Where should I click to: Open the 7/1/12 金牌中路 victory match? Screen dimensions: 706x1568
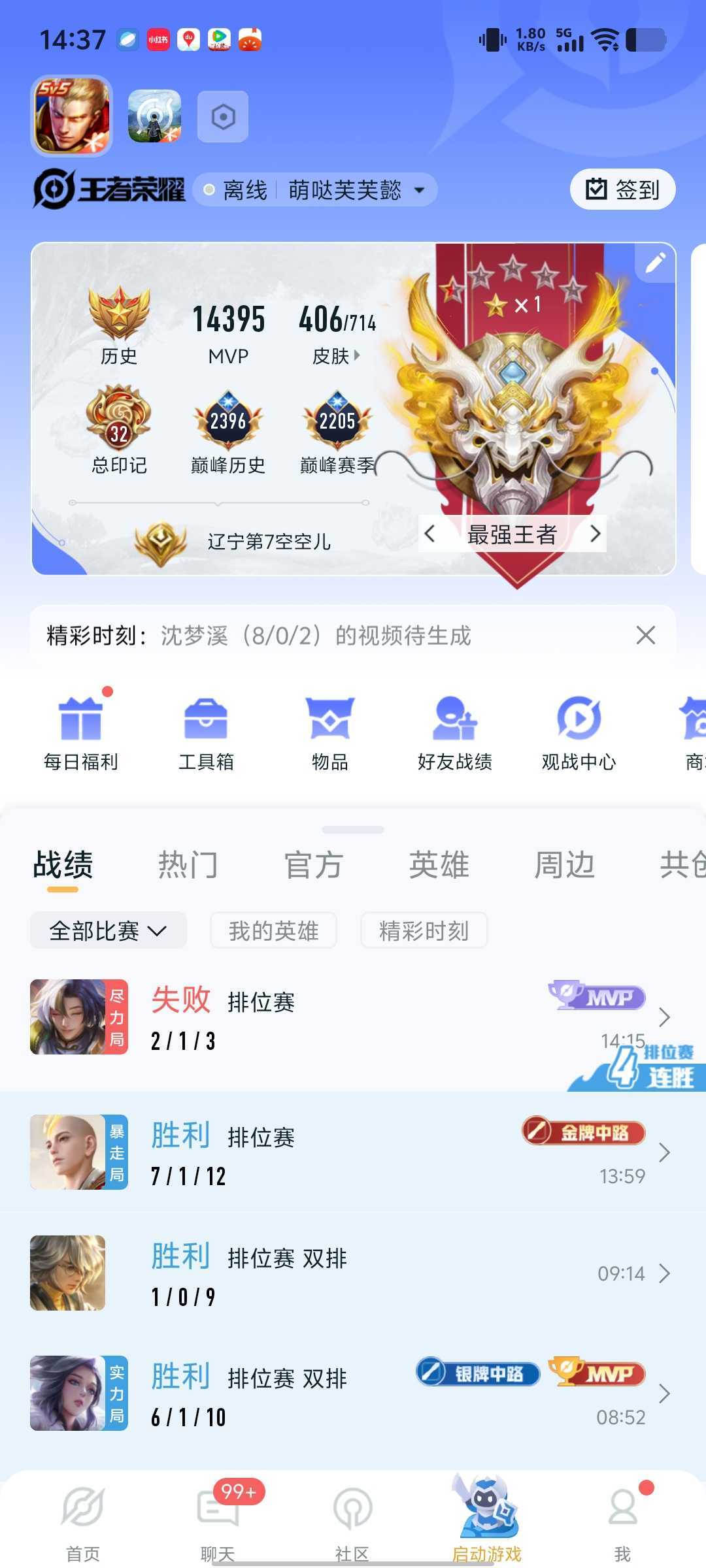(x=353, y=1152)
